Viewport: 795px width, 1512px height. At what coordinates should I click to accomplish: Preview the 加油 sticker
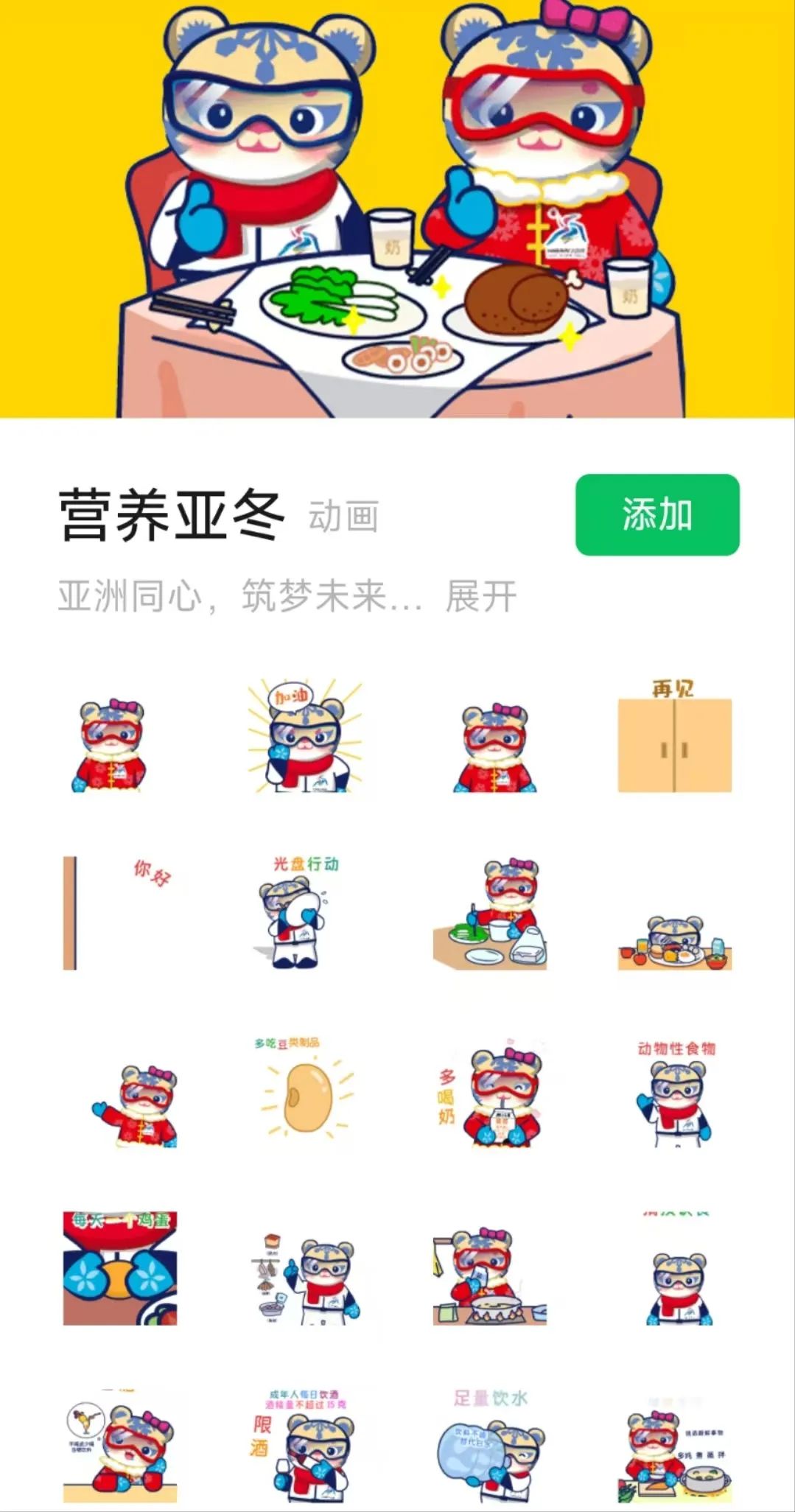click(x=304, y=736)
